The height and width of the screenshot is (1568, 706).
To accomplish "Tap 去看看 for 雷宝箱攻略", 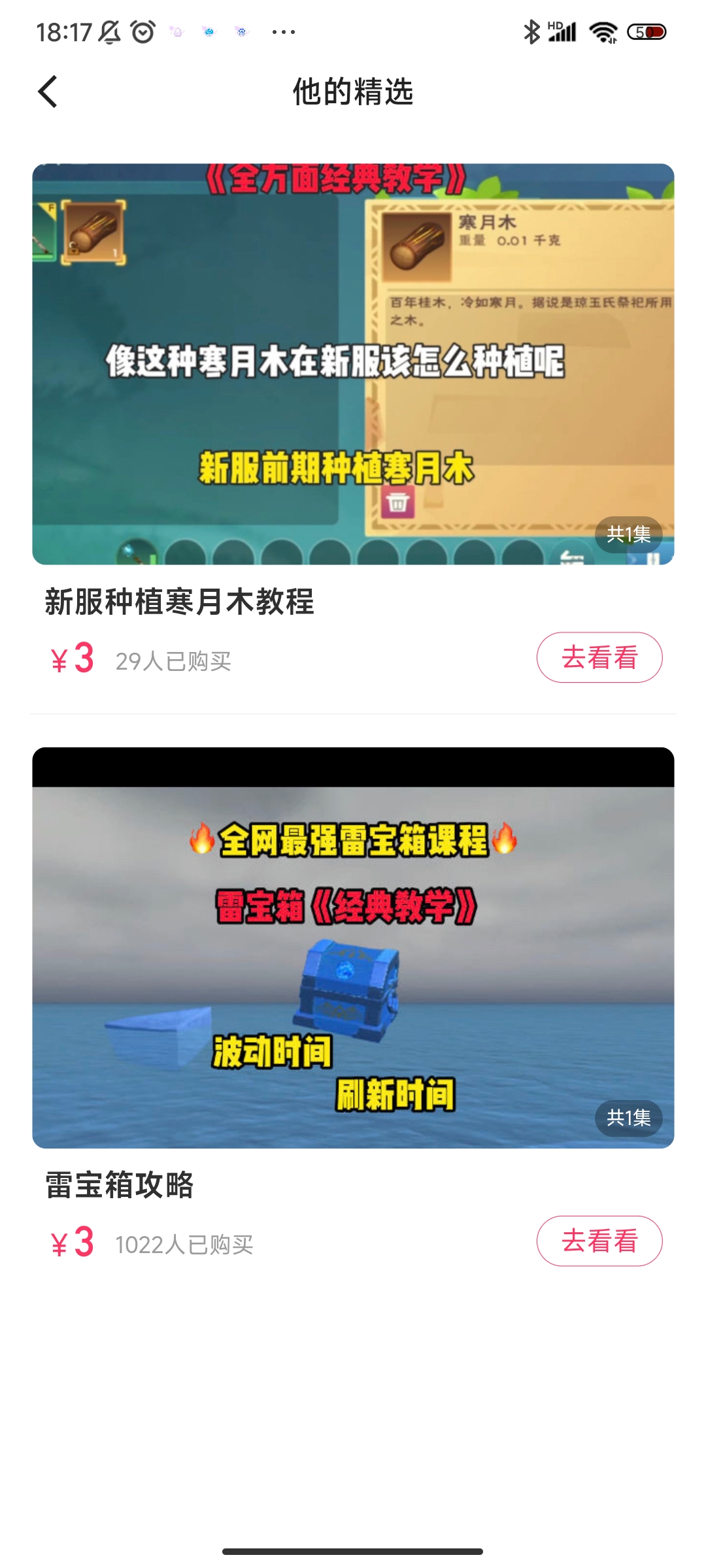I will pos(599,1241).
